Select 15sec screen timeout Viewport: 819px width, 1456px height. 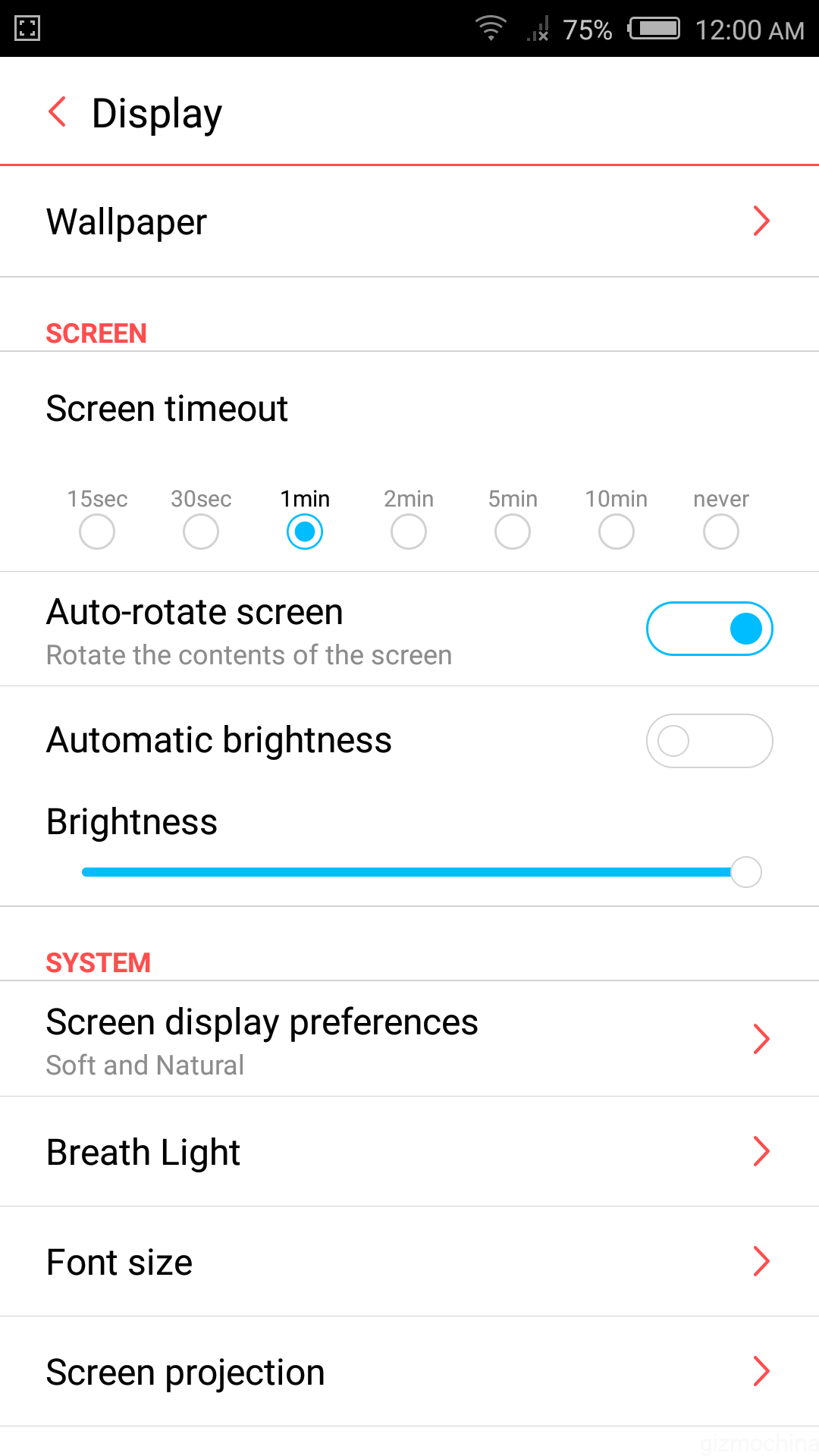97,532
